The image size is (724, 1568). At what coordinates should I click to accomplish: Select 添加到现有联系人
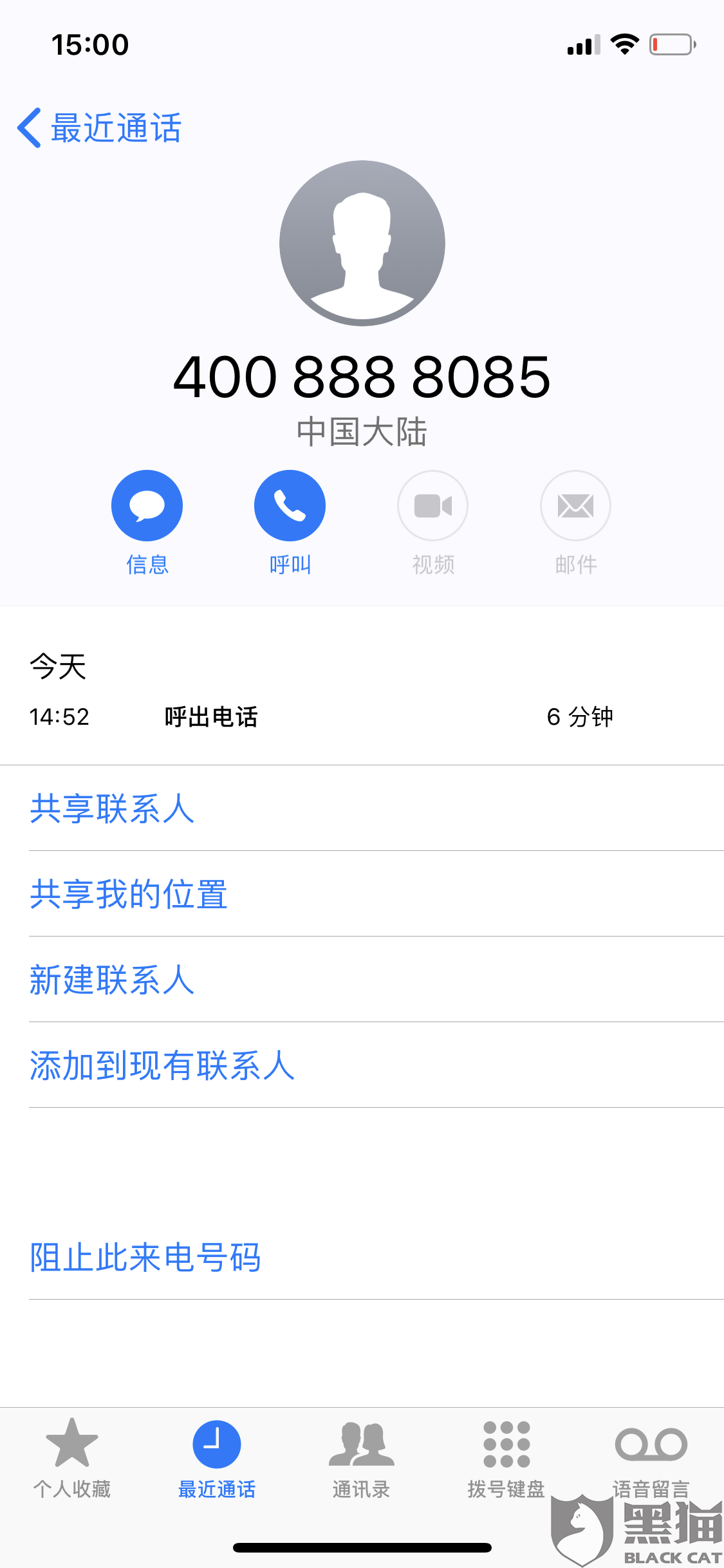(162, 1065)
